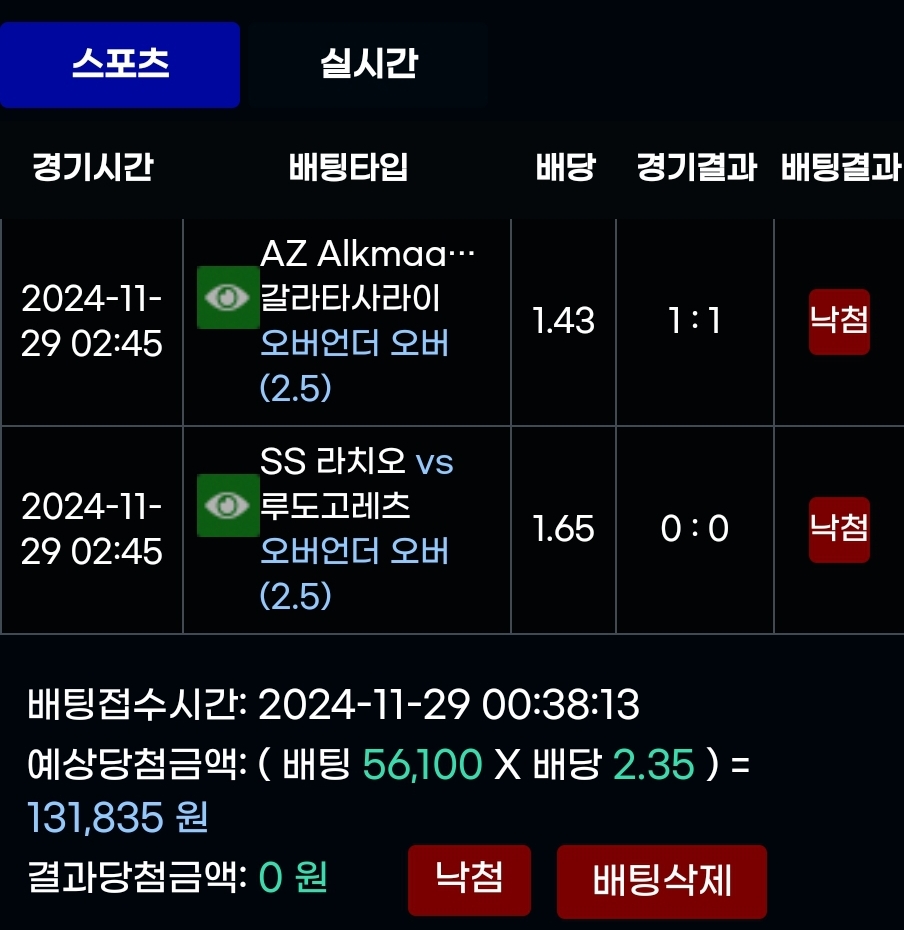
Task: Delete this bet with 배팅삭제
Action: point(661,881)
